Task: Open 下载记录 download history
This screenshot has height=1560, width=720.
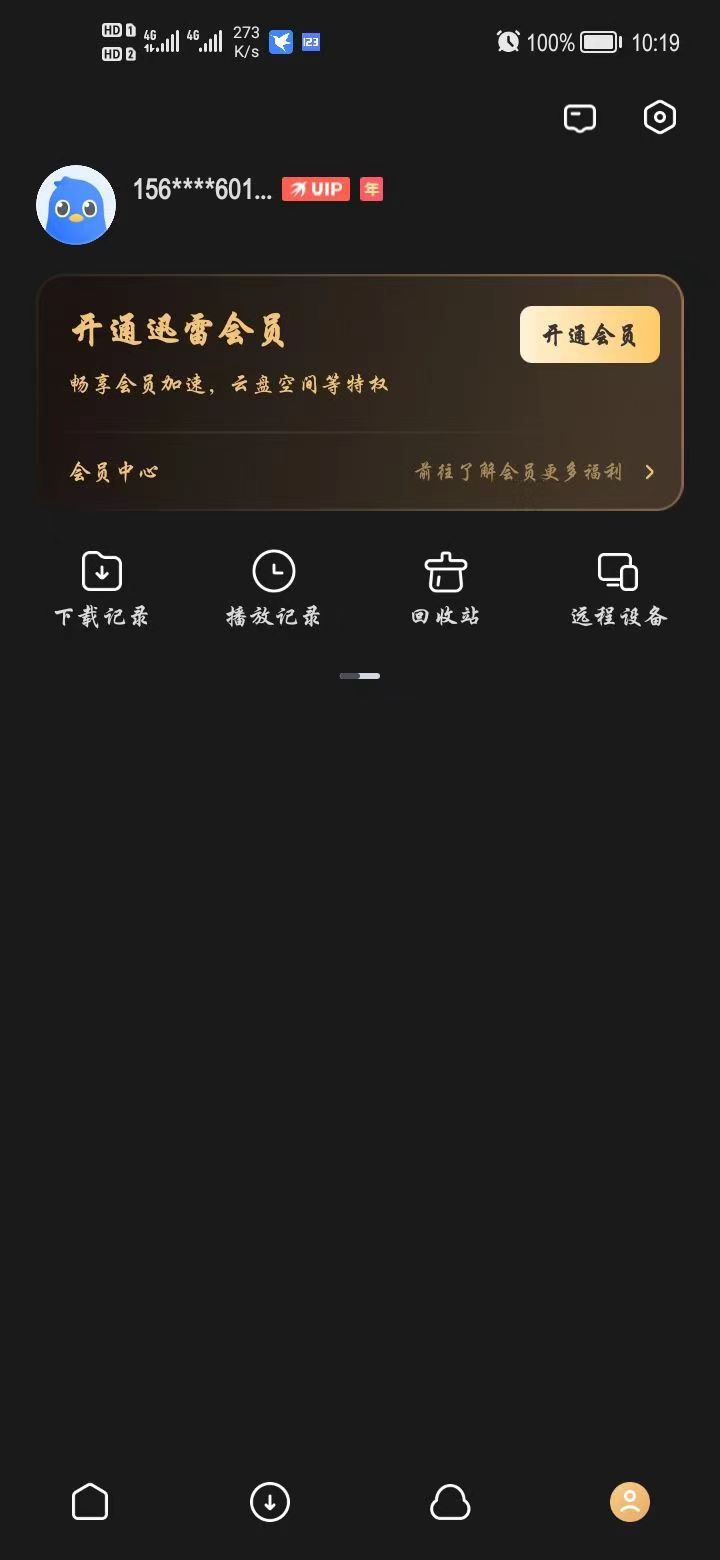Action: tap(102, 590)
